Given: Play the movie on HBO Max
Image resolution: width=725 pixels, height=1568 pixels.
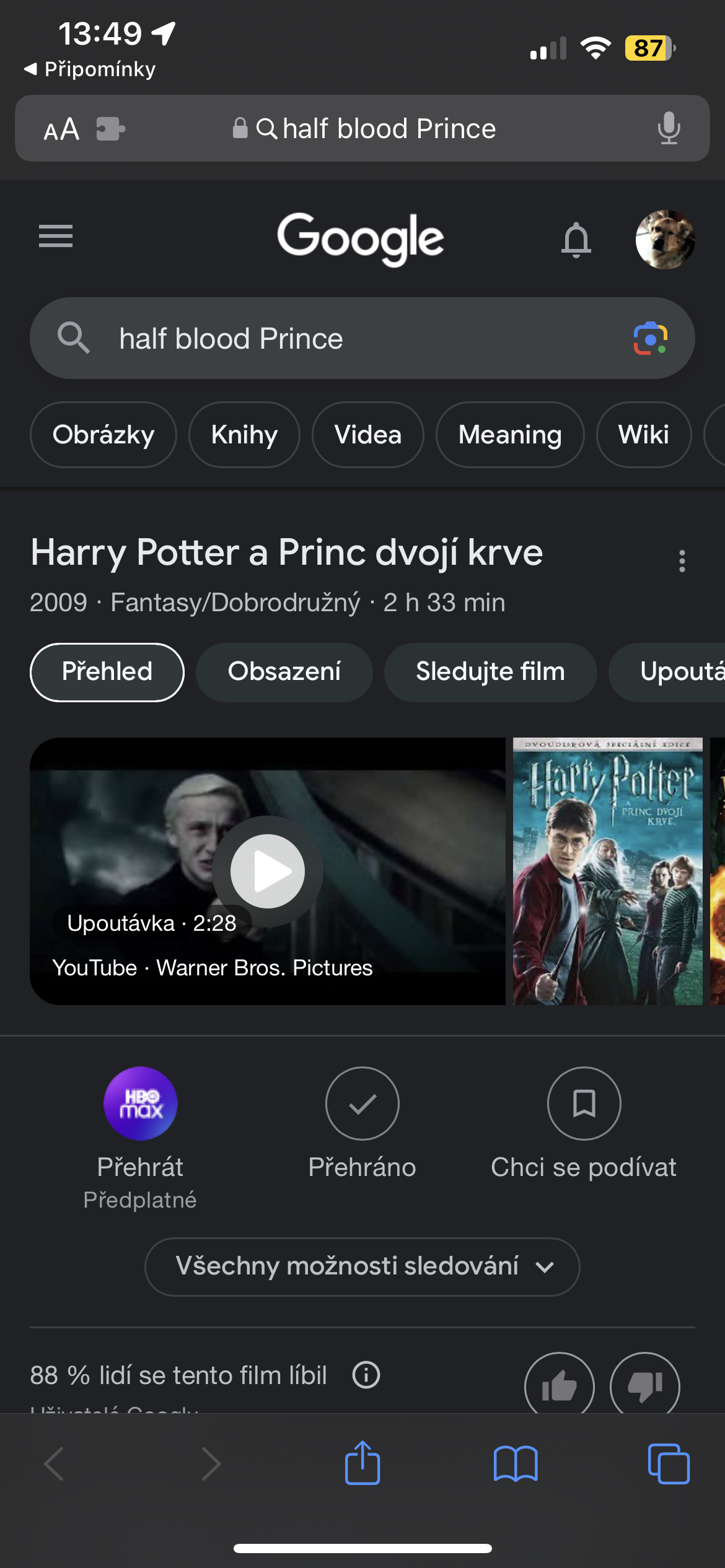Looking at the screenshot, I should 141,1104.
